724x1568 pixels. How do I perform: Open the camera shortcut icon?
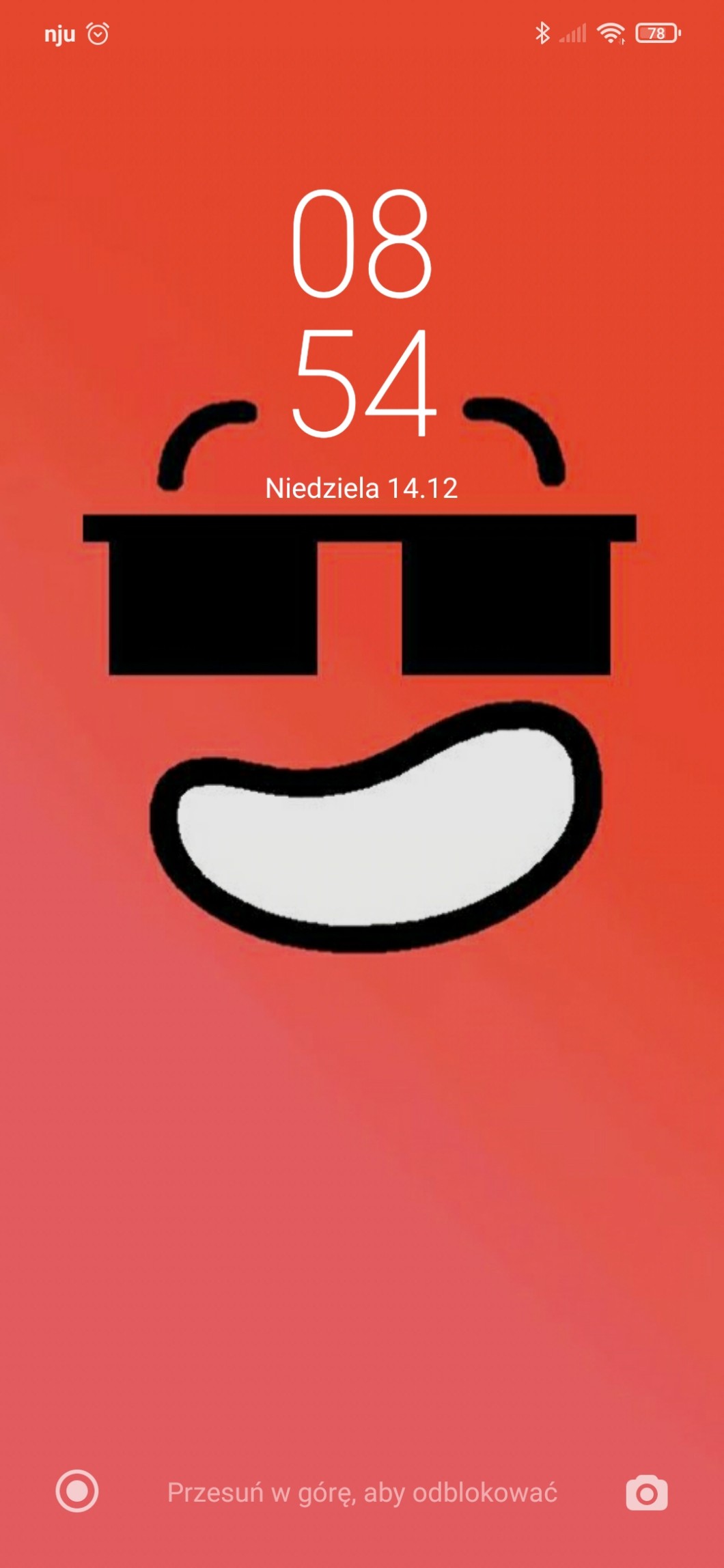[x=646, y=1493]
